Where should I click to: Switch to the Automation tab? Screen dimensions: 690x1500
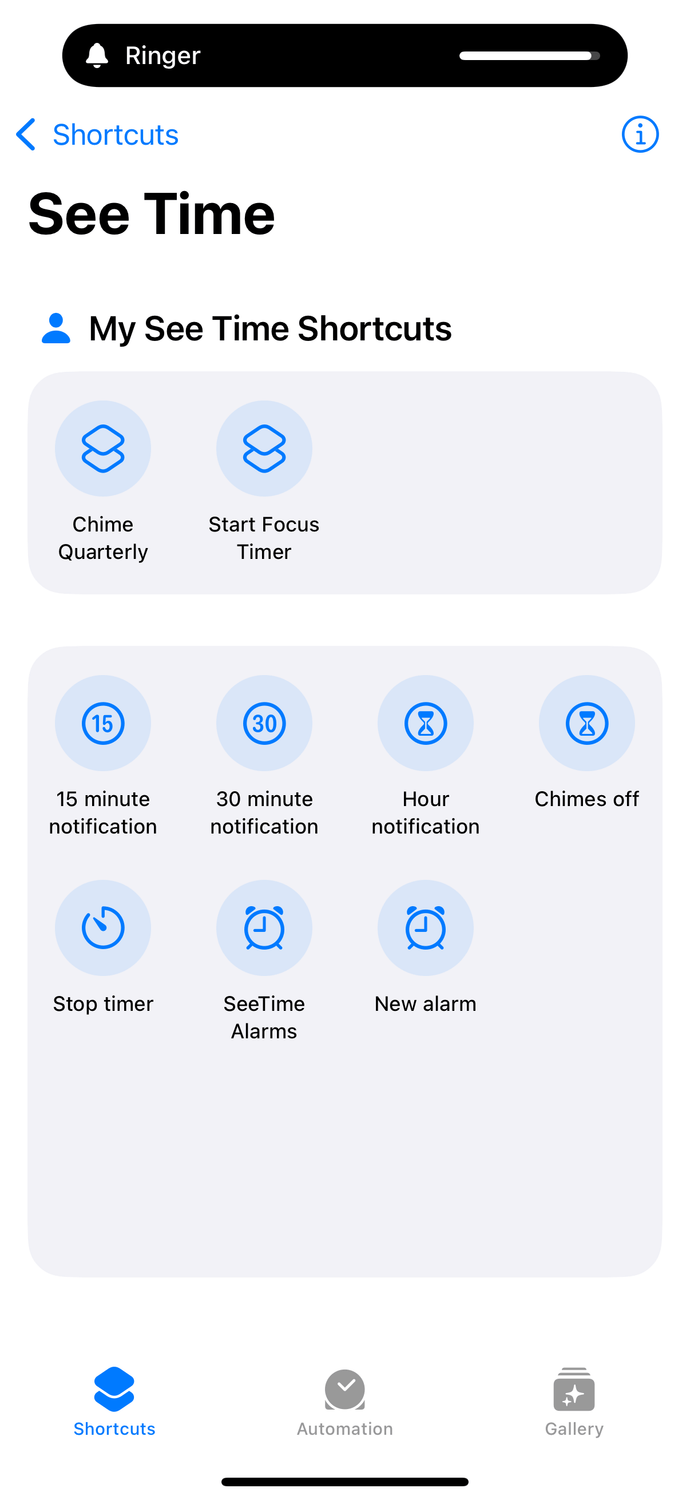click(x=345, y=1402)
